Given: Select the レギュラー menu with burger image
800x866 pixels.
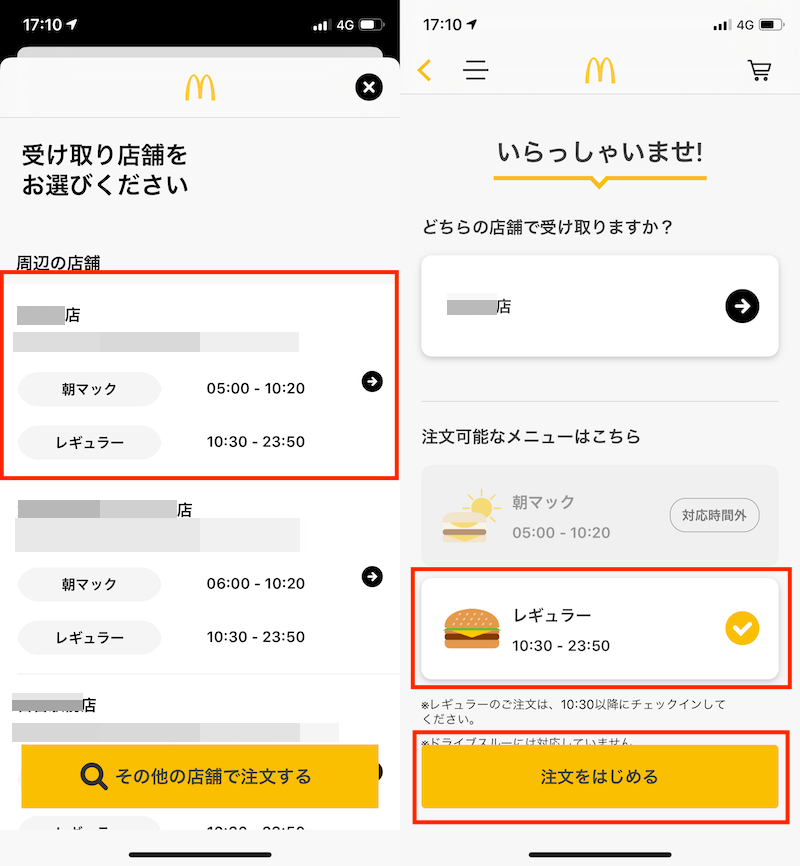Looking at the screenshot, I should point(599,630).
